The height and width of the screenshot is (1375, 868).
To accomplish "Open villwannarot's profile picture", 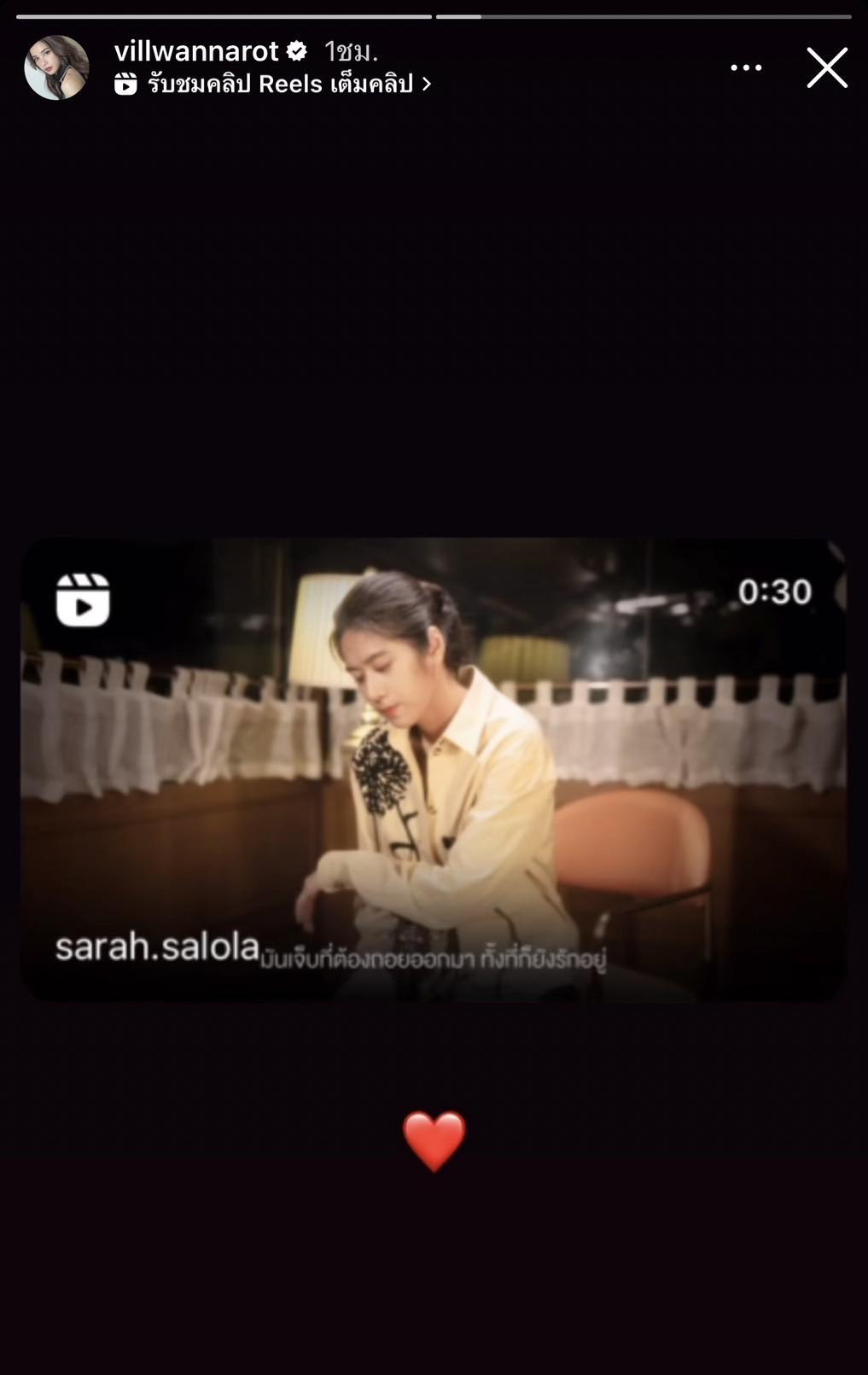I will pos(56,67).
